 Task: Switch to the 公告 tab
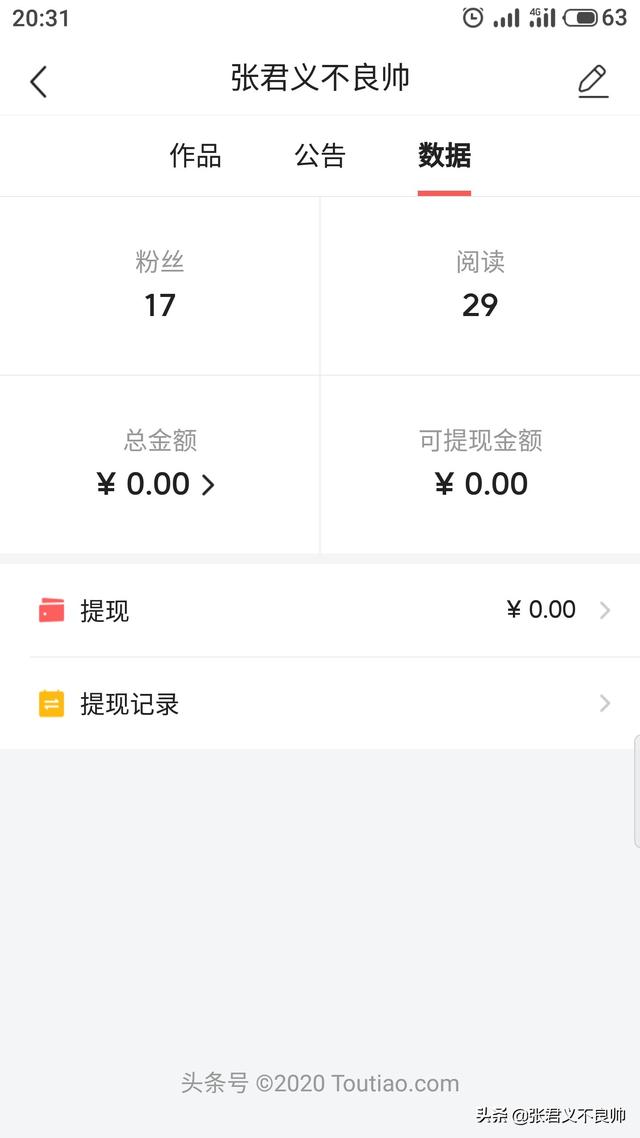coord(320,156)
